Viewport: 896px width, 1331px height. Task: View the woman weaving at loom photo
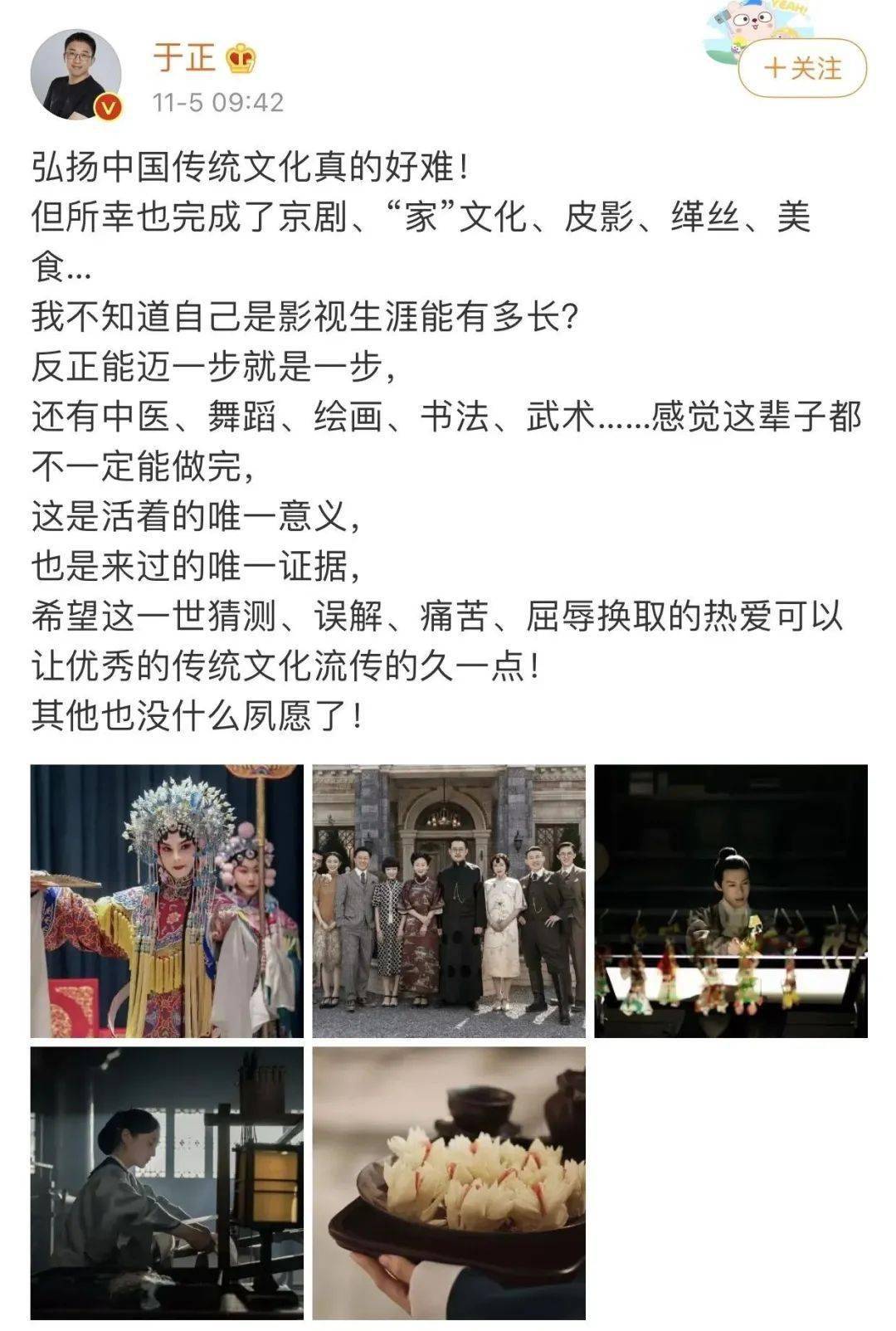click(x=167, y=1183)
